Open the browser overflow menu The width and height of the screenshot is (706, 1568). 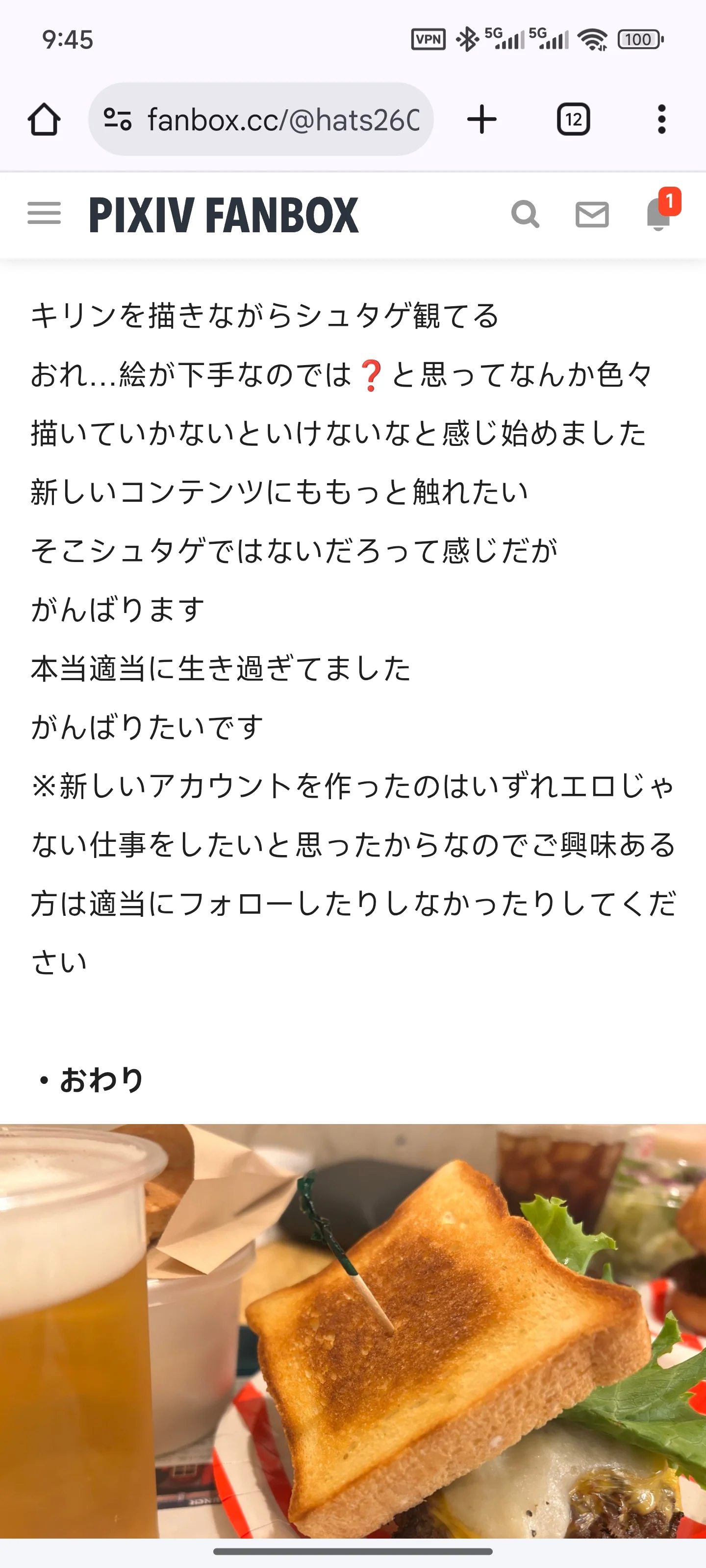661,119
